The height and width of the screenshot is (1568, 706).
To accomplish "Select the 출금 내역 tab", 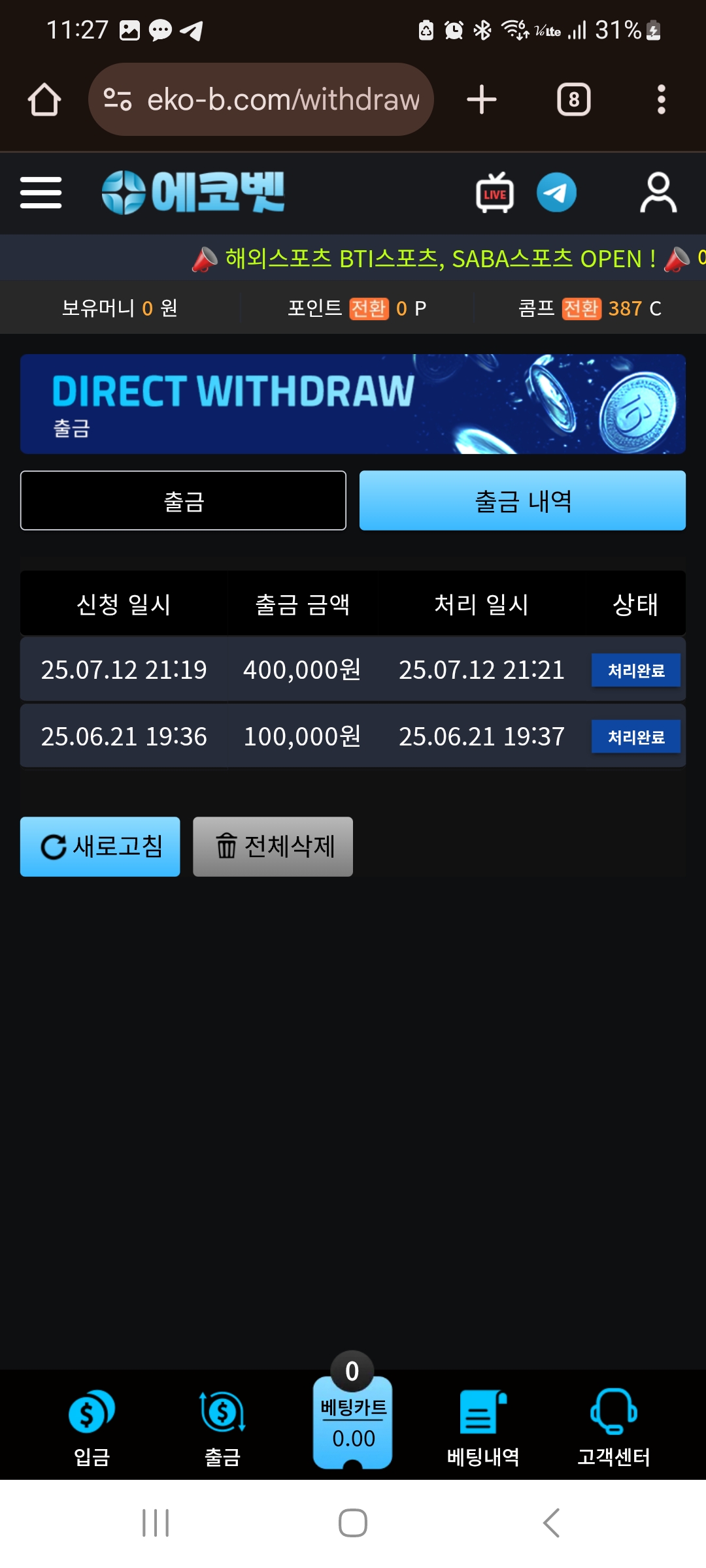I will coord(522,500).
